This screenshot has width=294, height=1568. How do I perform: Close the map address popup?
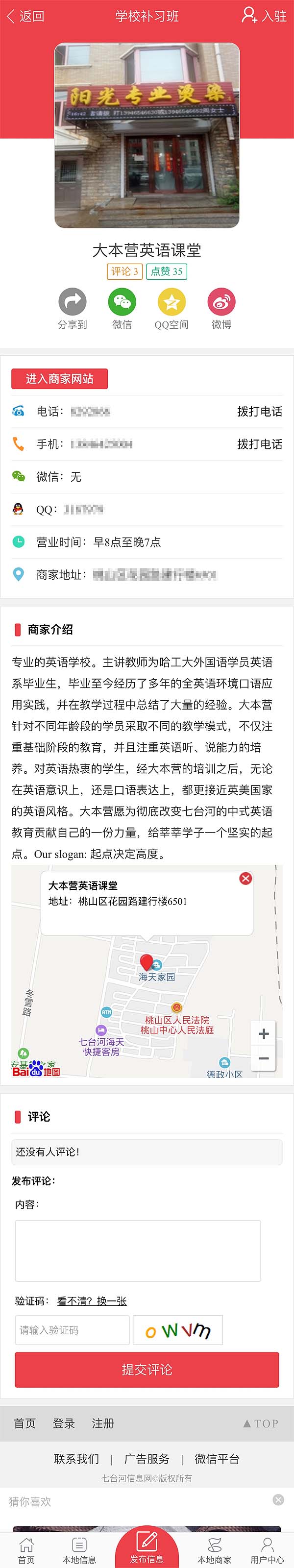[x=245, y=879]
